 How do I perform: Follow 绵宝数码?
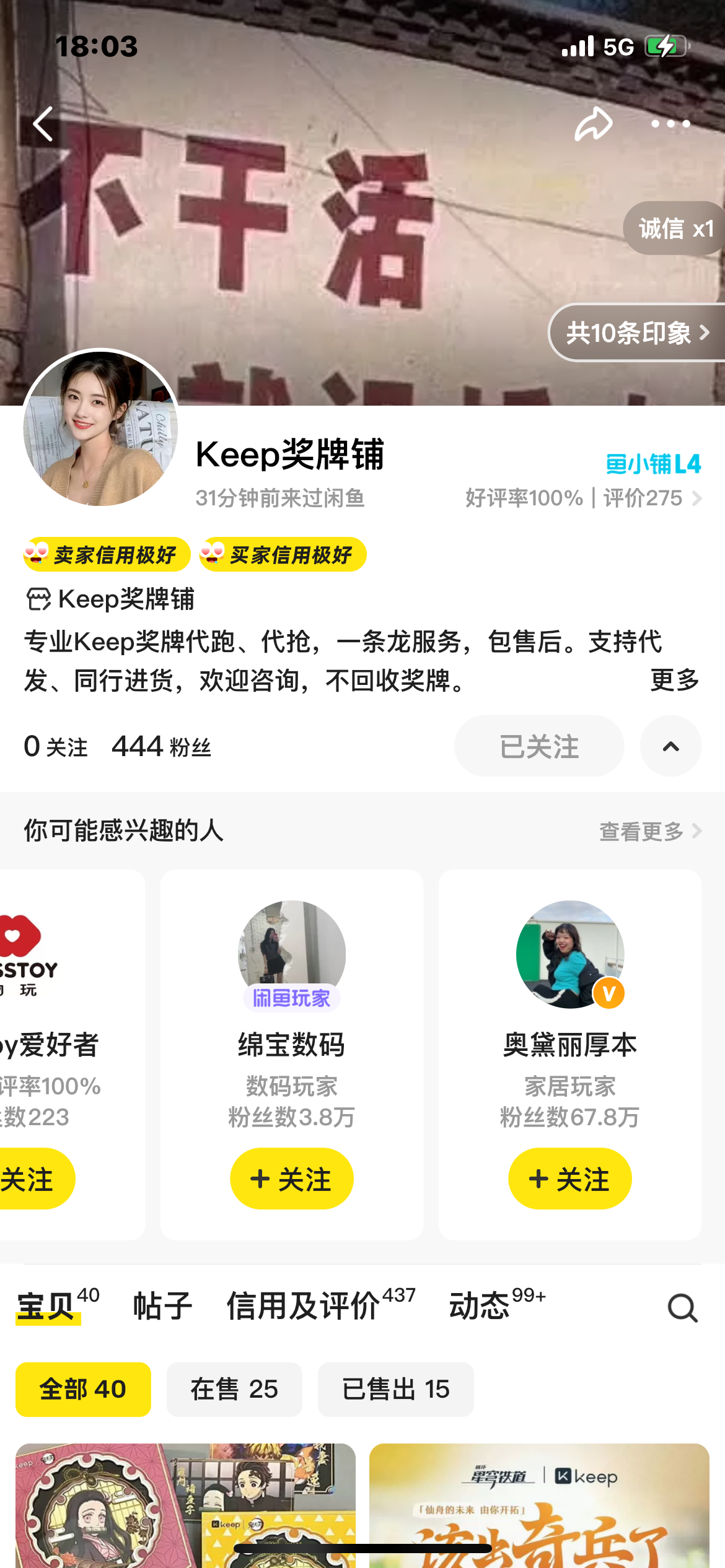point(292,1178)
